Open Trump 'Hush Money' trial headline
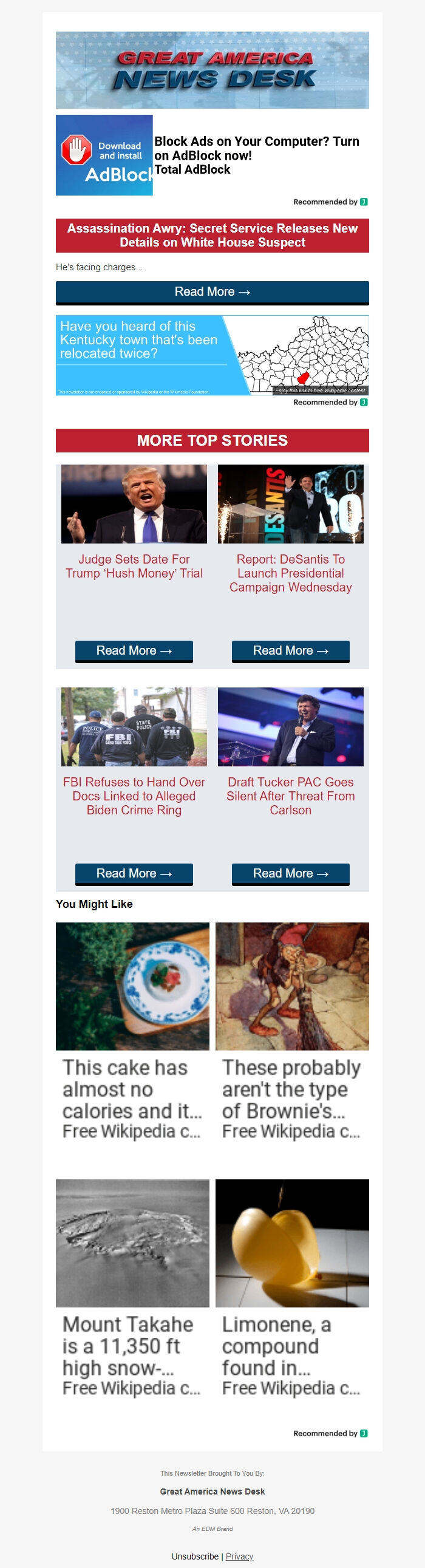The height and width of the screenshot is (1568, 425). pos(134,566)
